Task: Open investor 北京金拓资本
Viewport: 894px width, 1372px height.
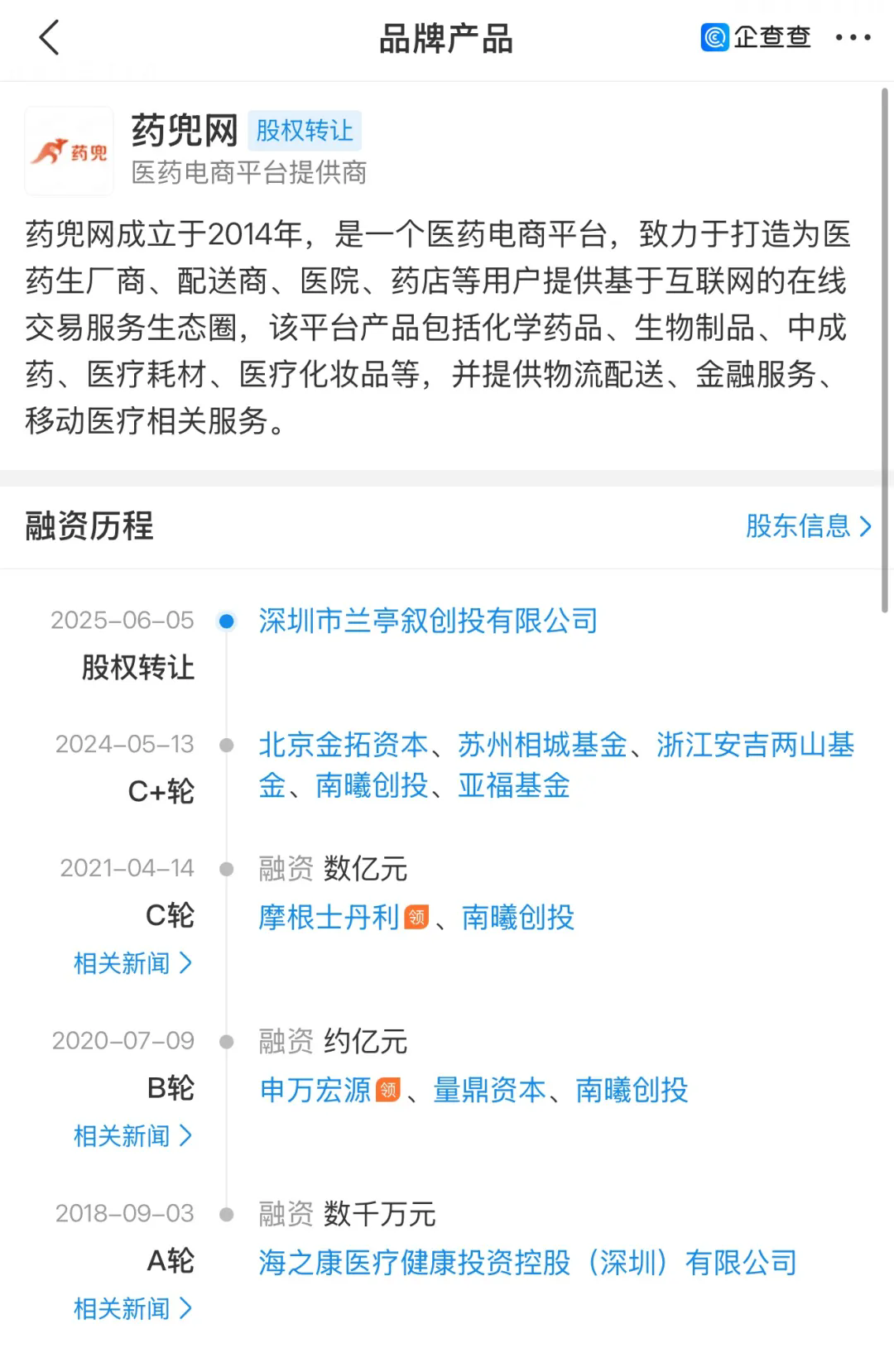Action: [x=343, y=745]
